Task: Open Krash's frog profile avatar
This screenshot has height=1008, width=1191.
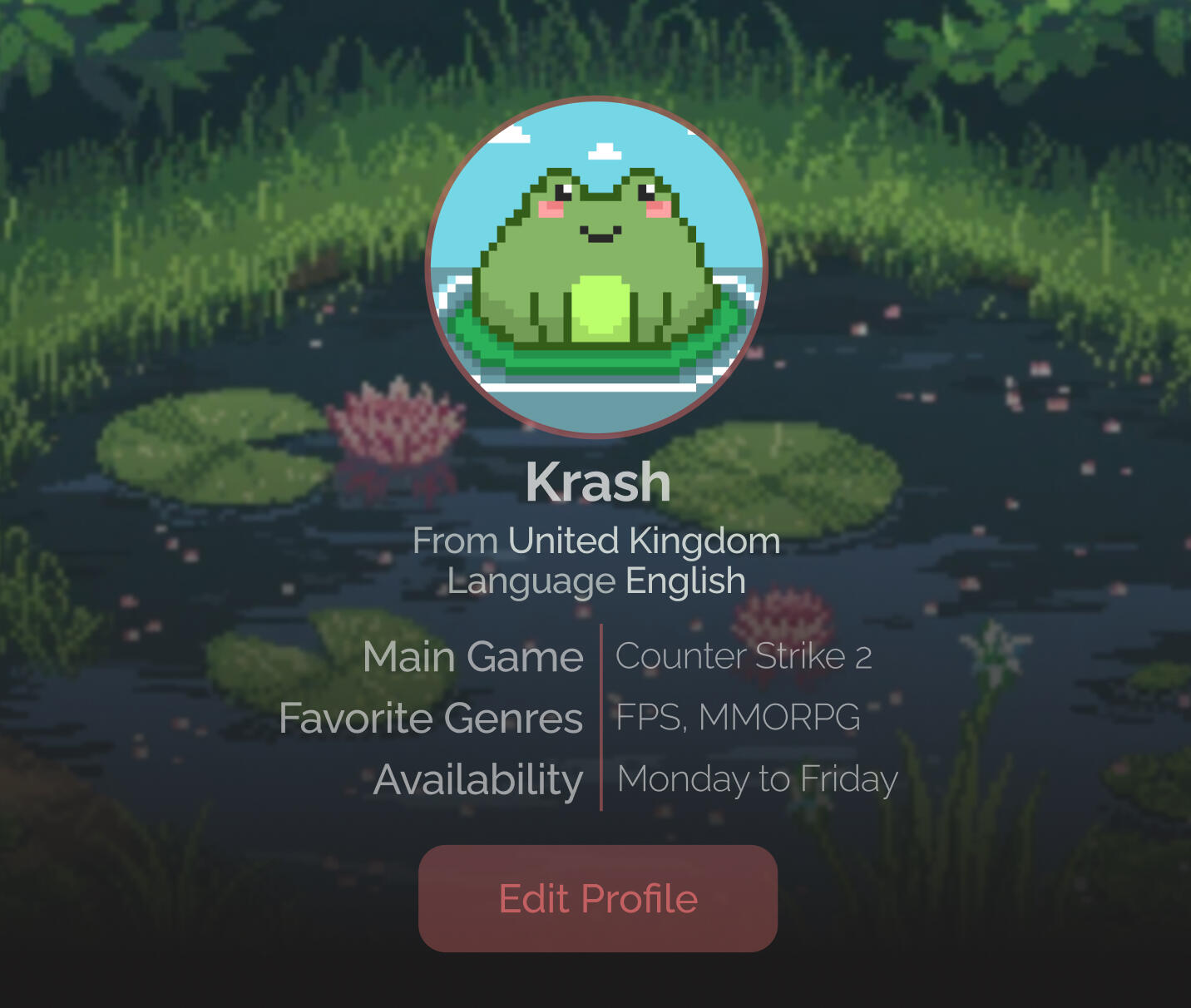Action: (x=595, y=267)
